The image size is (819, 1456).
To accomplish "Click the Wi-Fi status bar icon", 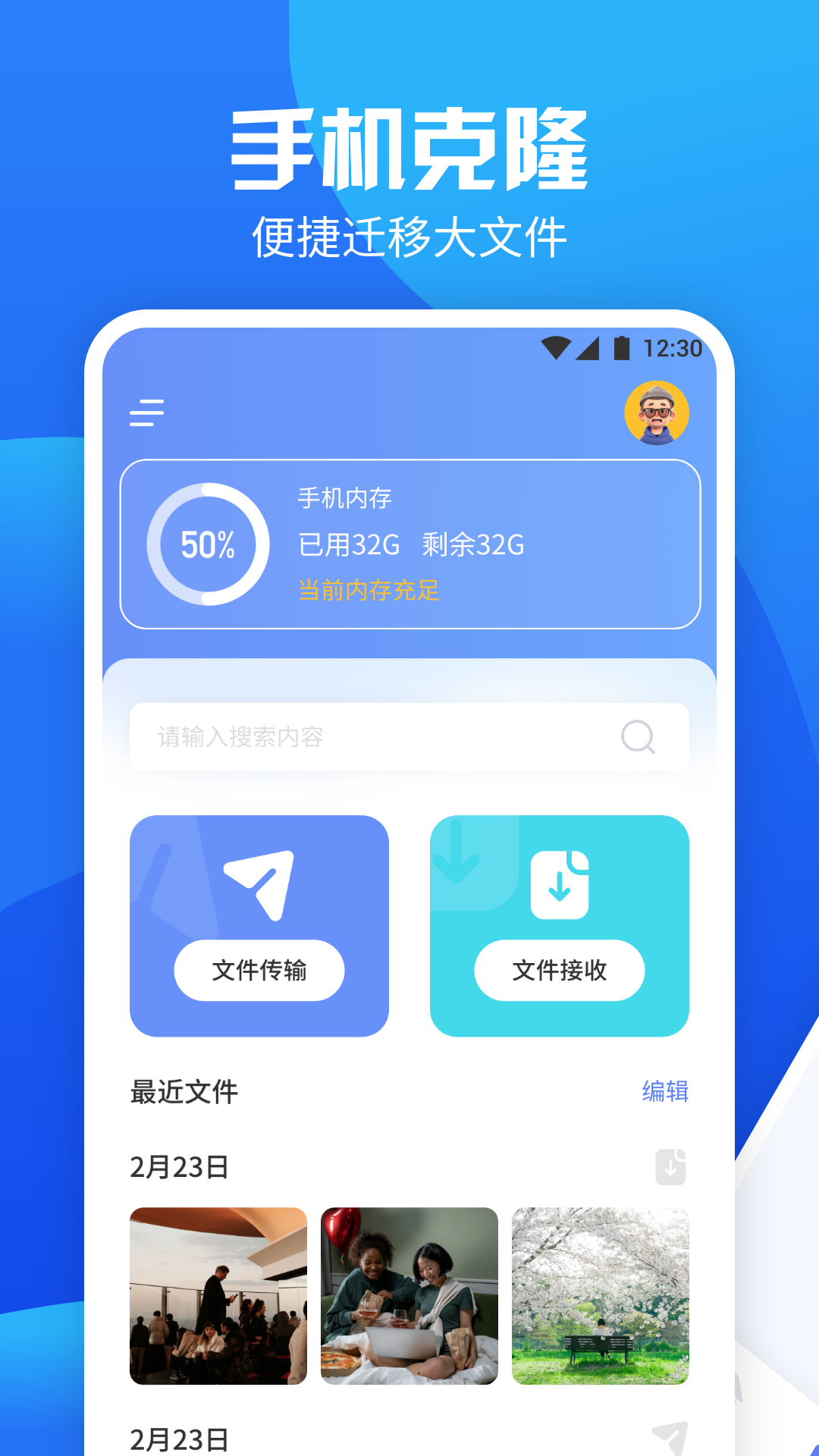I will pos(556,347).
